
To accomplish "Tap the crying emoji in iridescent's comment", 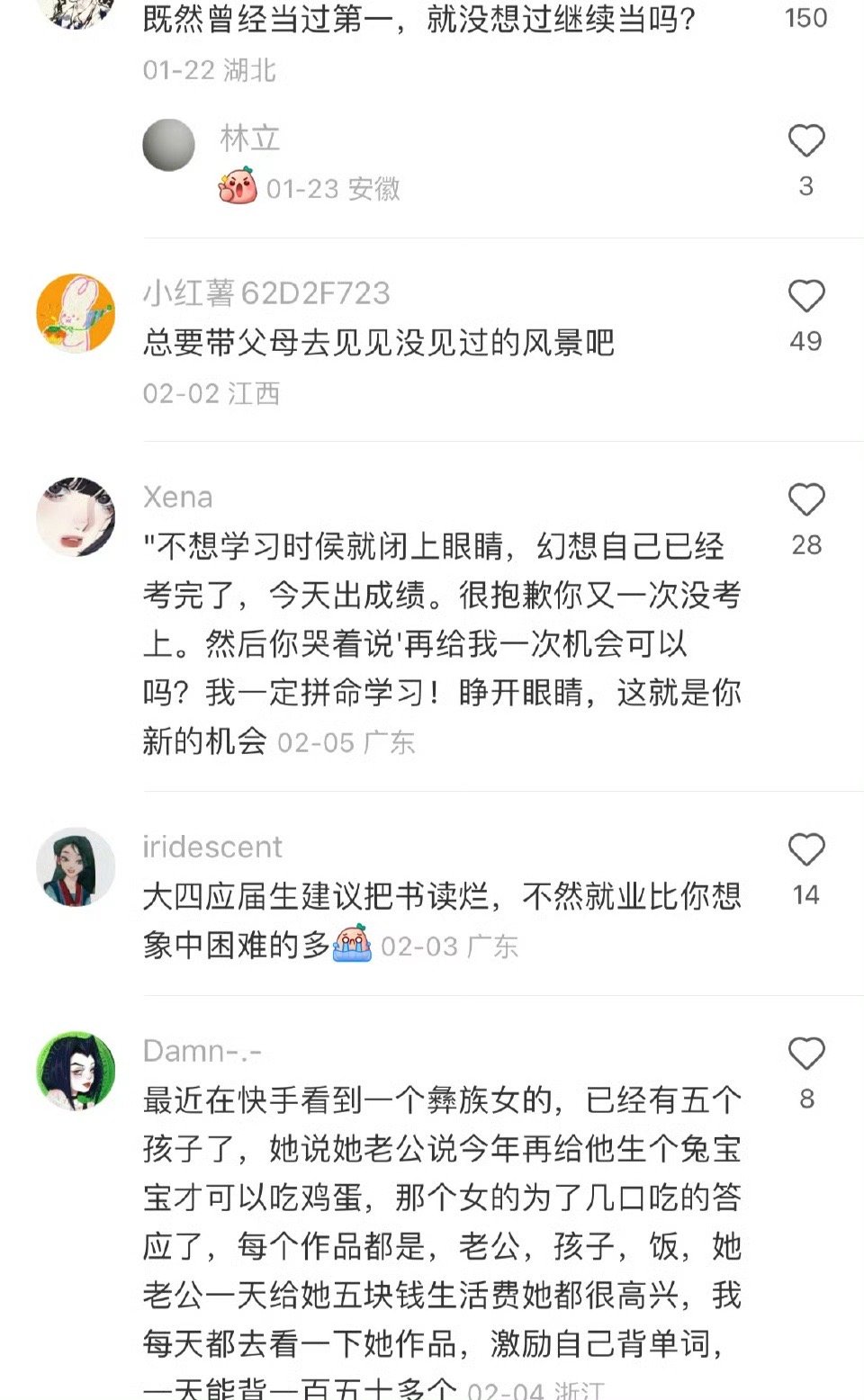I will 353,944.
